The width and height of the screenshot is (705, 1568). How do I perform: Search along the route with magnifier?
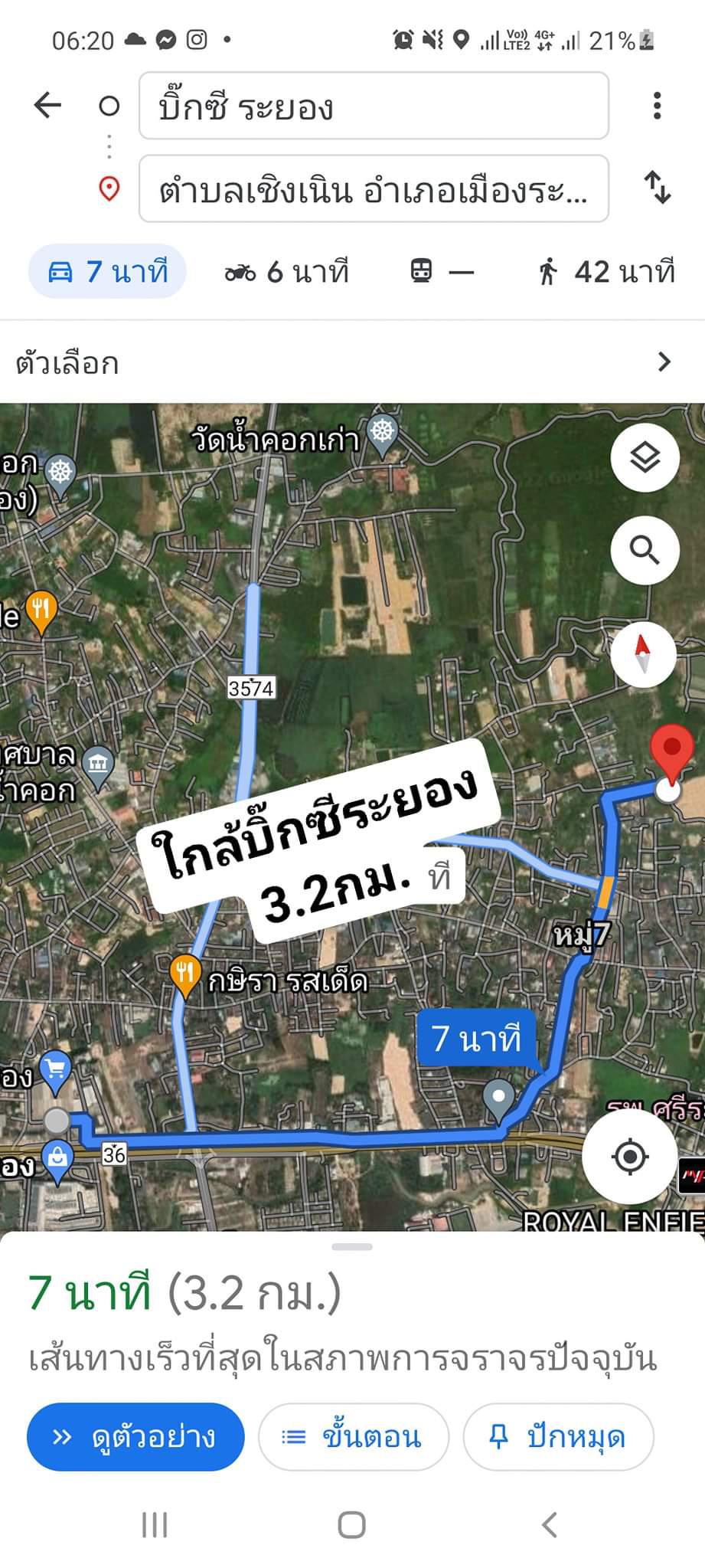pos(645,550)
